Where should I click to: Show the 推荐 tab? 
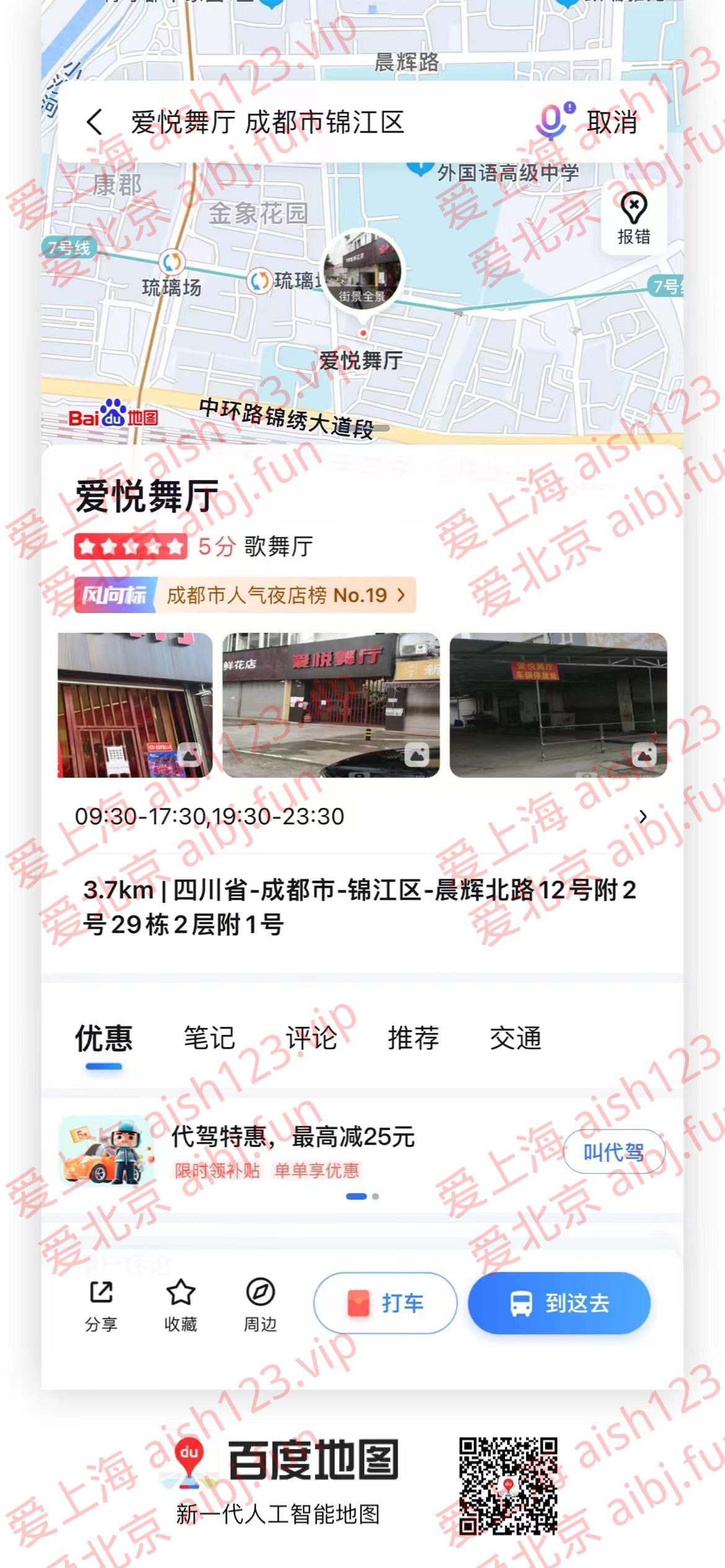pos(413,1039)
